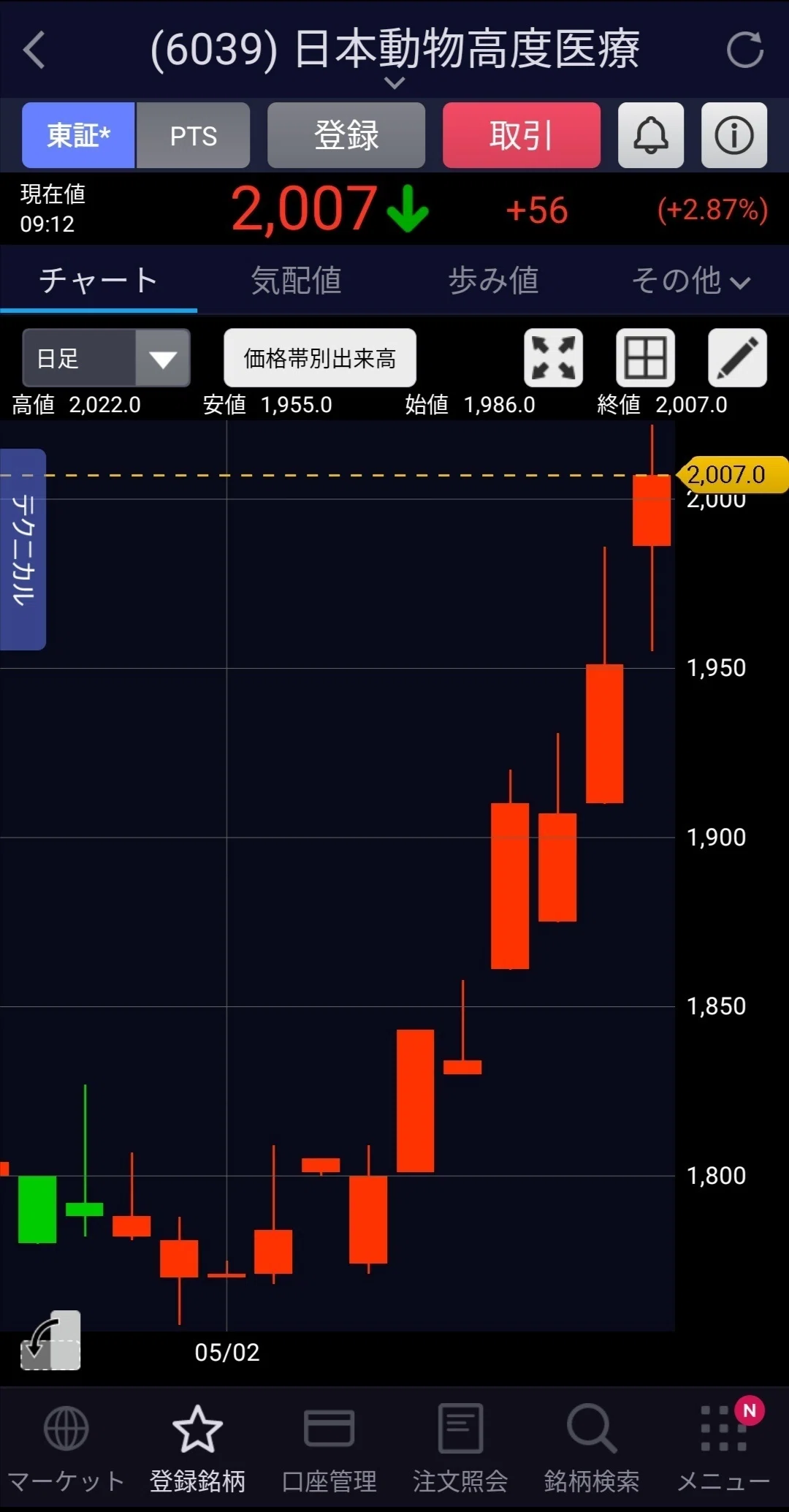Tap the 登録 button
The image size is (789, 1512).
pos(346,135)
